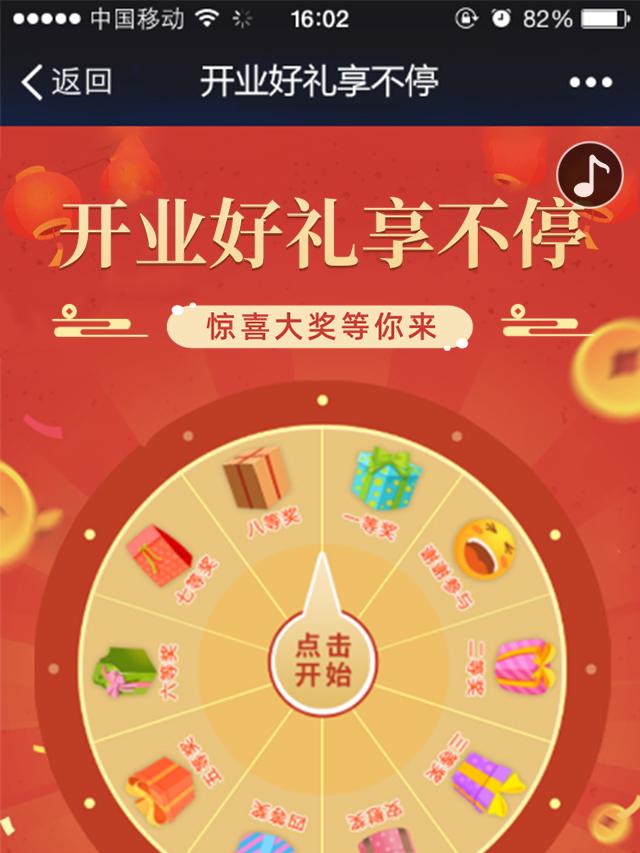Open the three-dot overflow menu
The height and width of the screenshot is (853, 640).
[590, 83]
